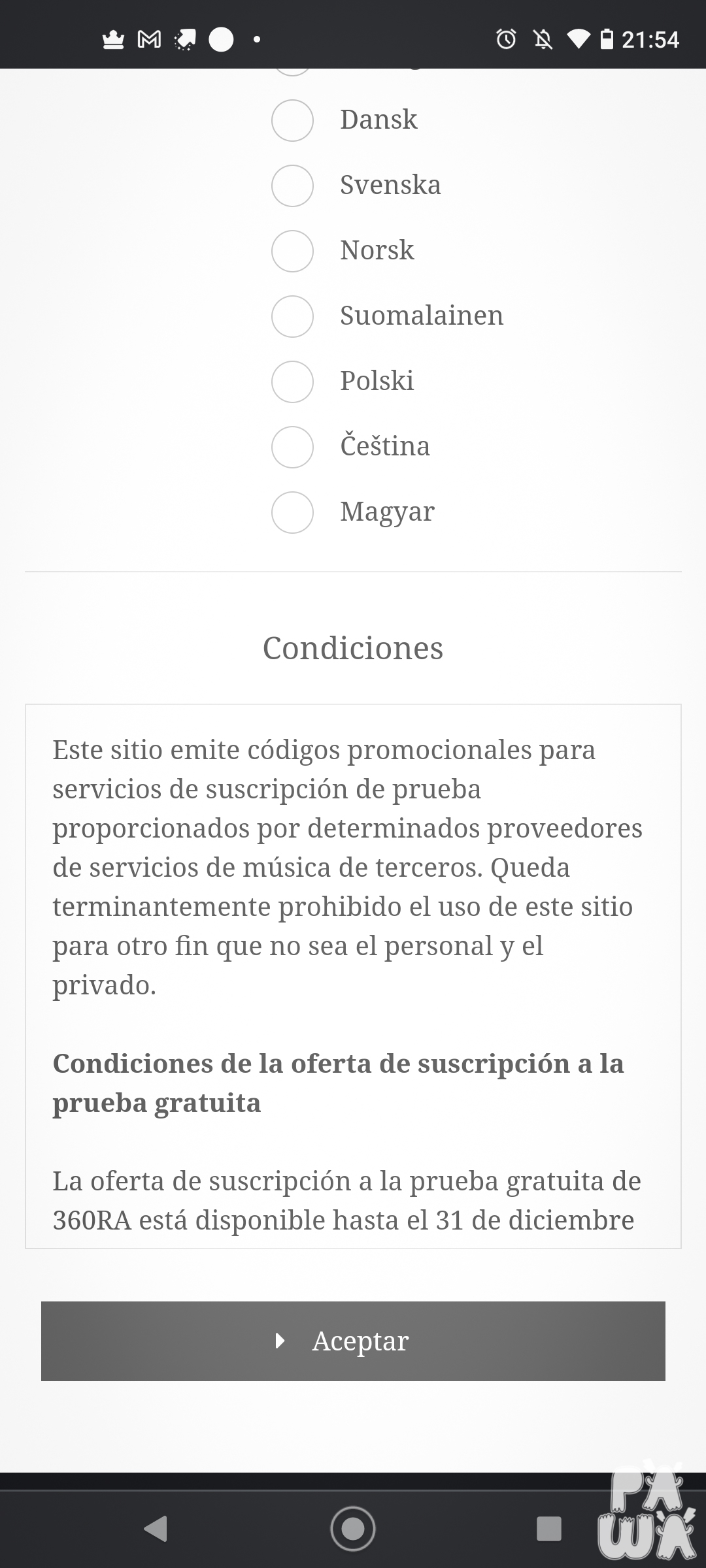Go back using the system back button
Viewport: 706px width, 1568px height.
156,1529
